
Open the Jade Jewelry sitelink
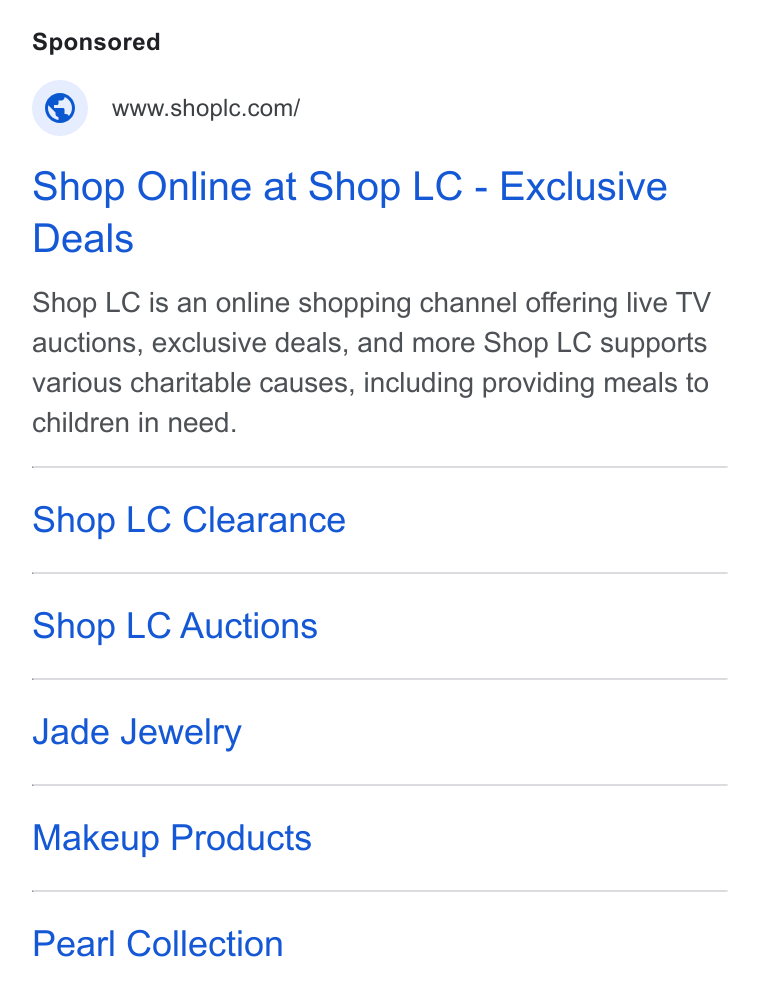pos(137,732)
